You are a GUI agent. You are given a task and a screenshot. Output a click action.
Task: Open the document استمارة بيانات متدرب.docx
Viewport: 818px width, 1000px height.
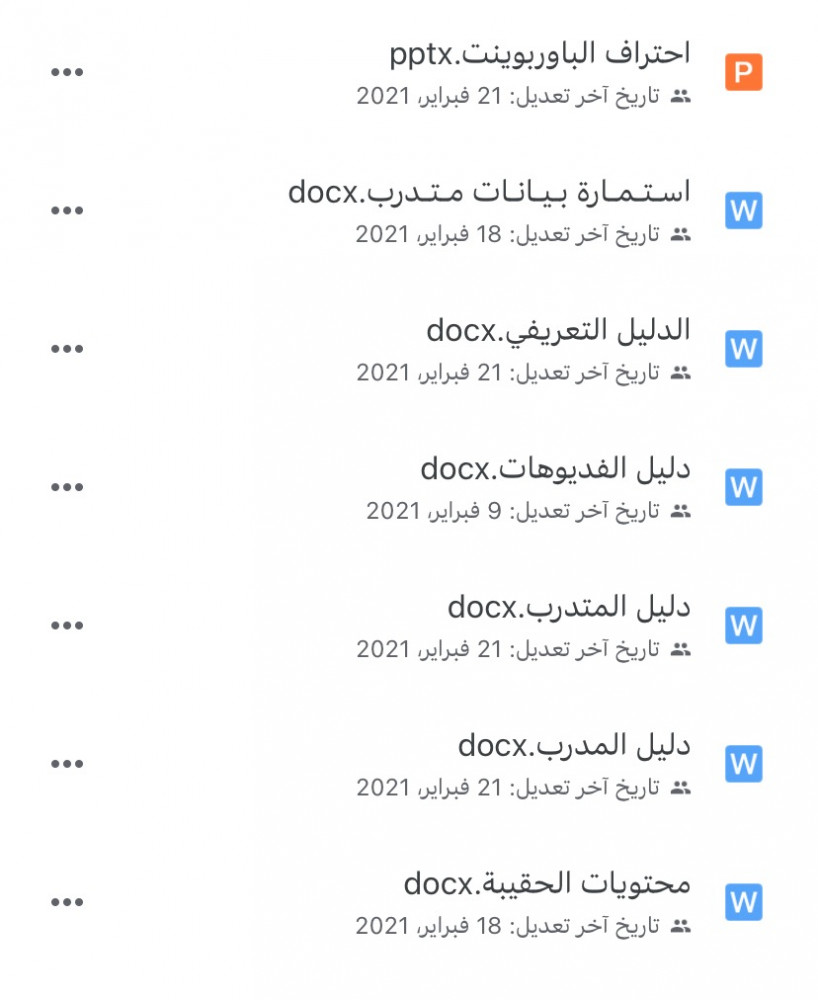pyautogui.click(x=489, y=192)
